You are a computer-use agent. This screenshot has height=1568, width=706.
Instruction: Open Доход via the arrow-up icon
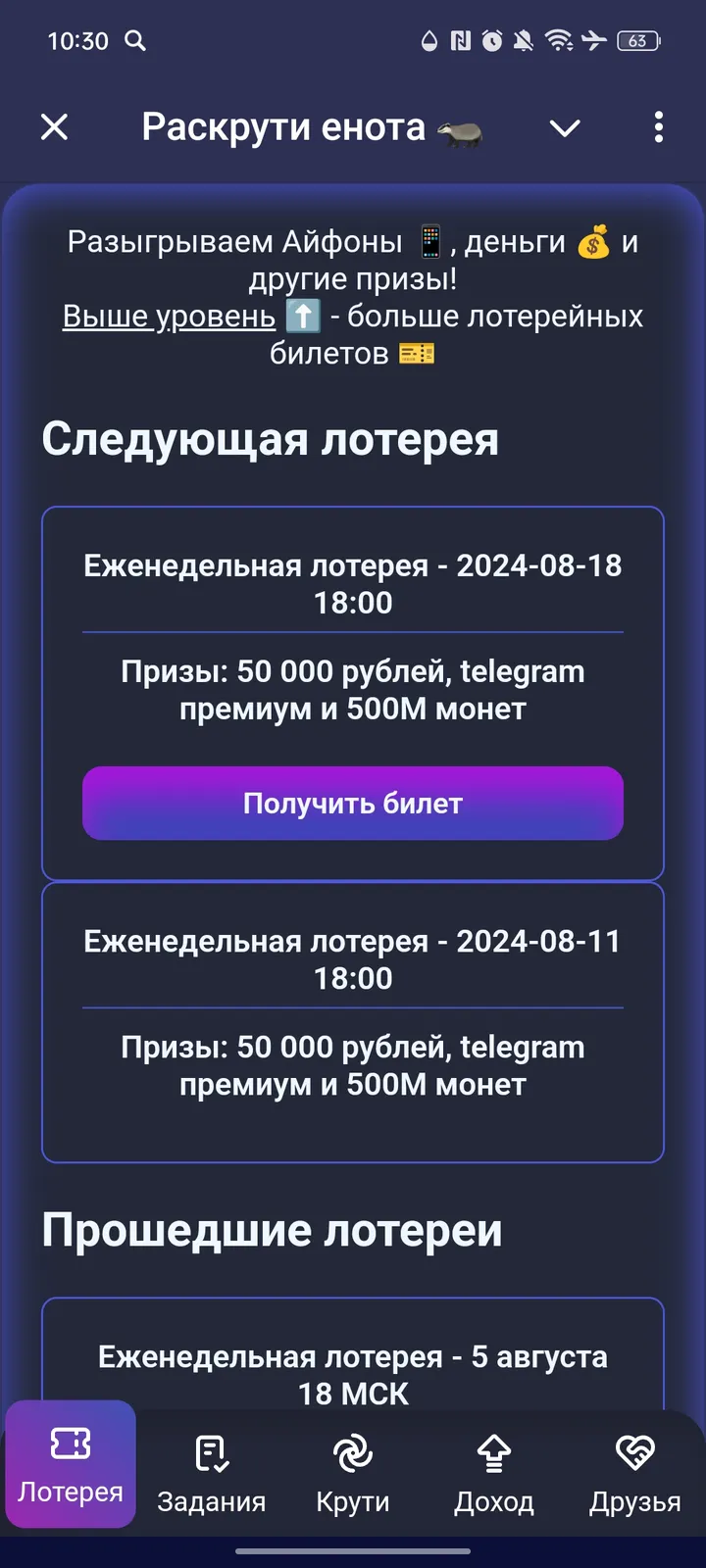(495, 1455)
